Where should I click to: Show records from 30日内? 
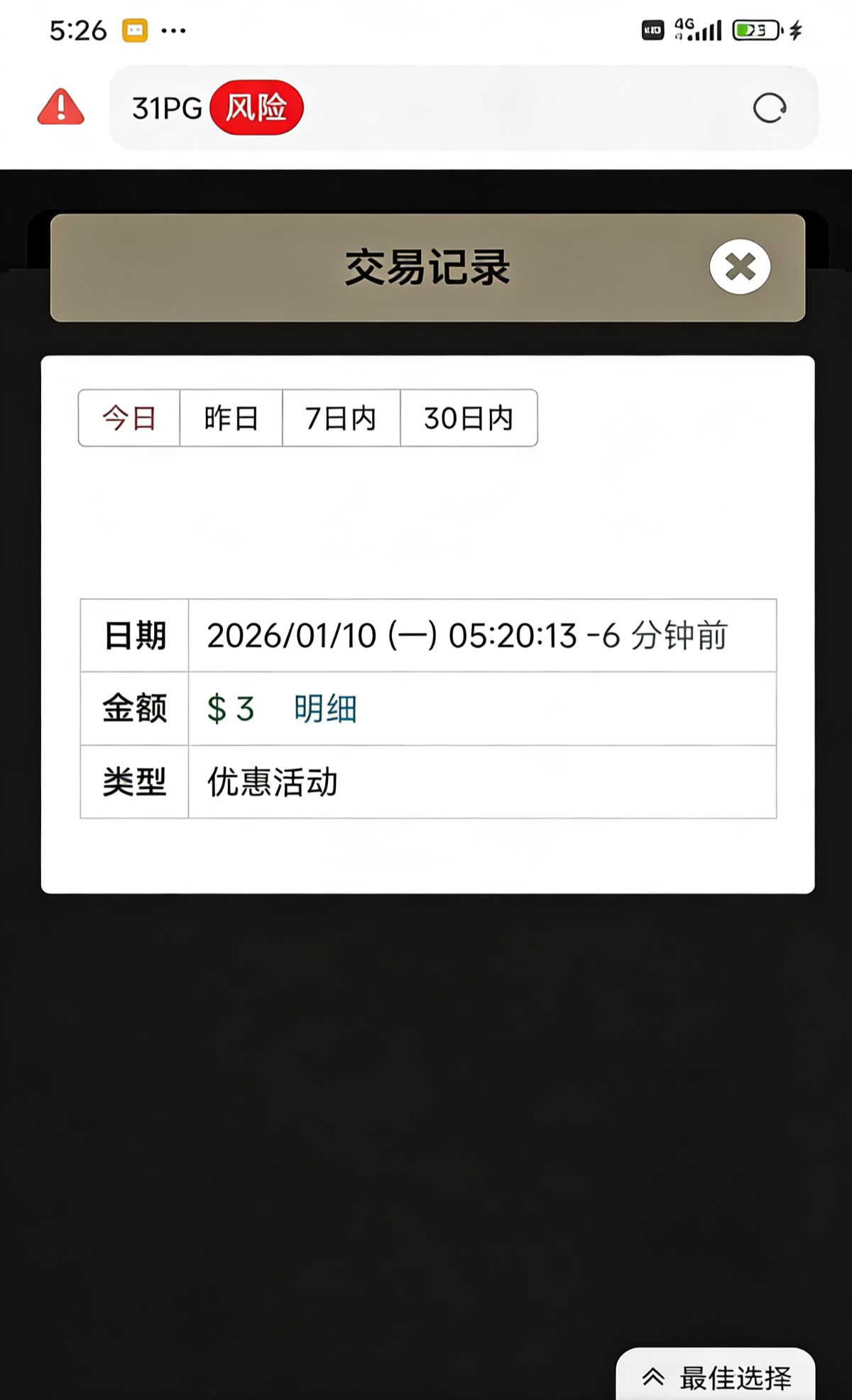click(469, 418)
